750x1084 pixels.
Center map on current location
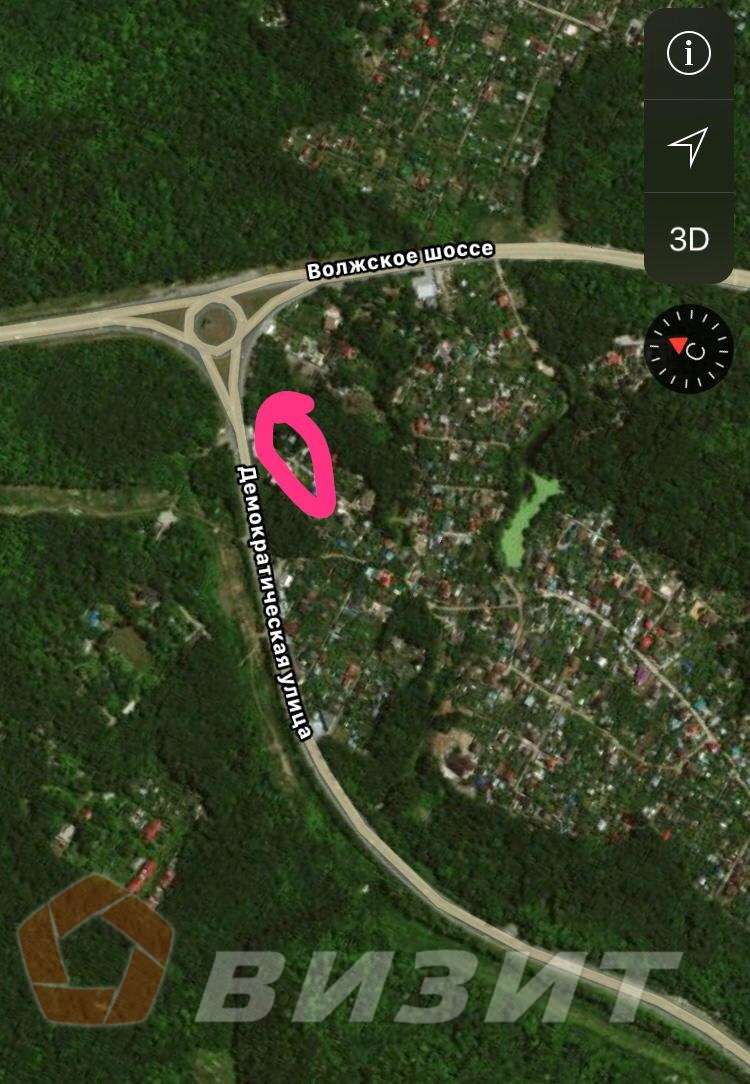(x=688, y=147)
